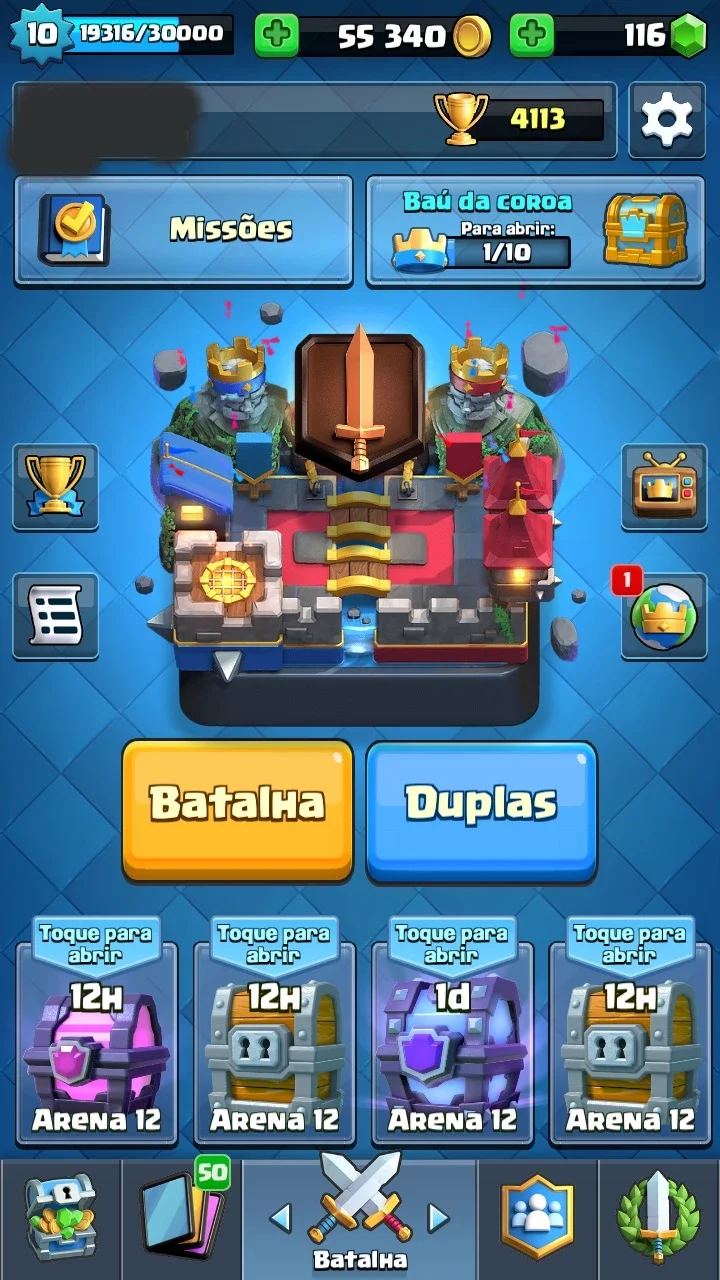Switch to the shop tab
This screenshot has height=1280, width=720.
[60, 1220]
